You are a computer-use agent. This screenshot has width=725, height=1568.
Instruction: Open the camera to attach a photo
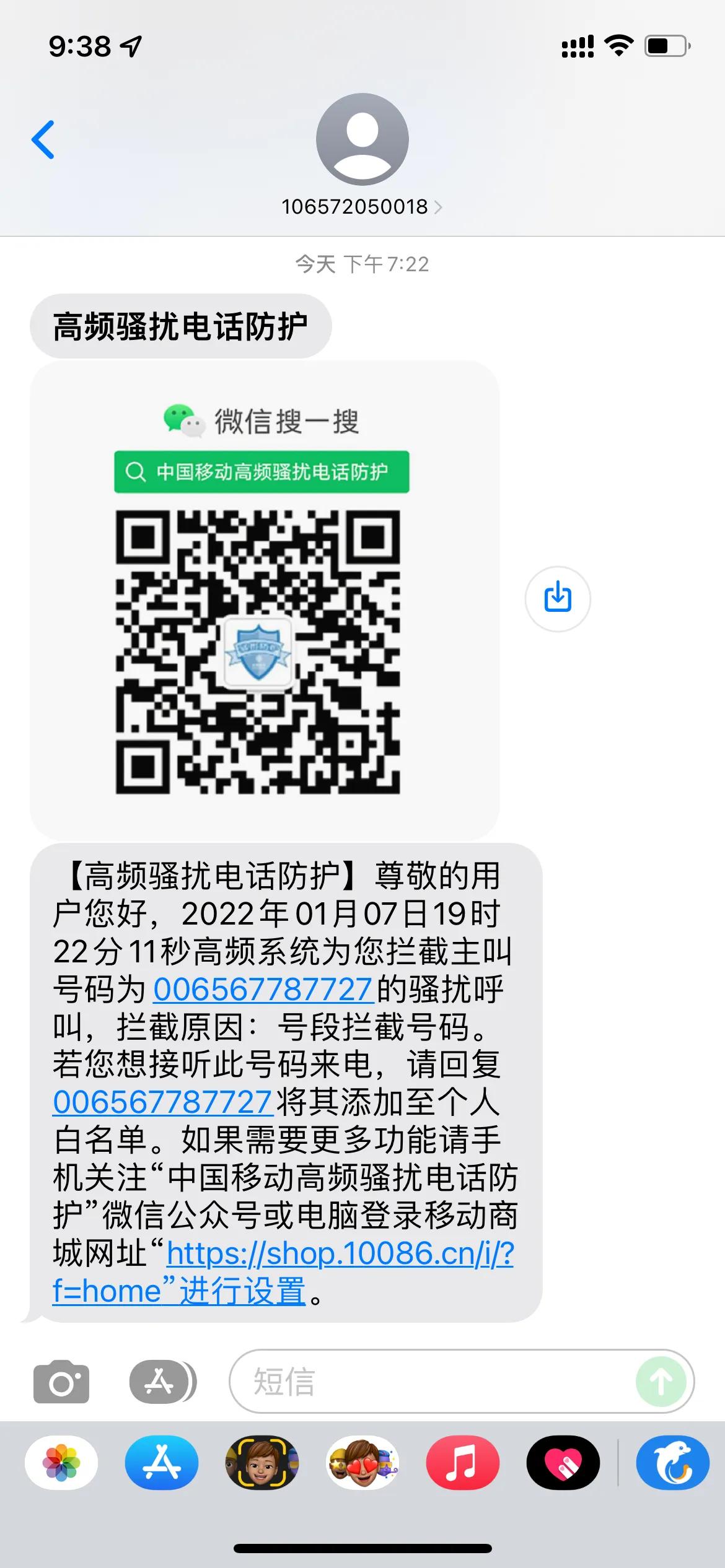61,1381
